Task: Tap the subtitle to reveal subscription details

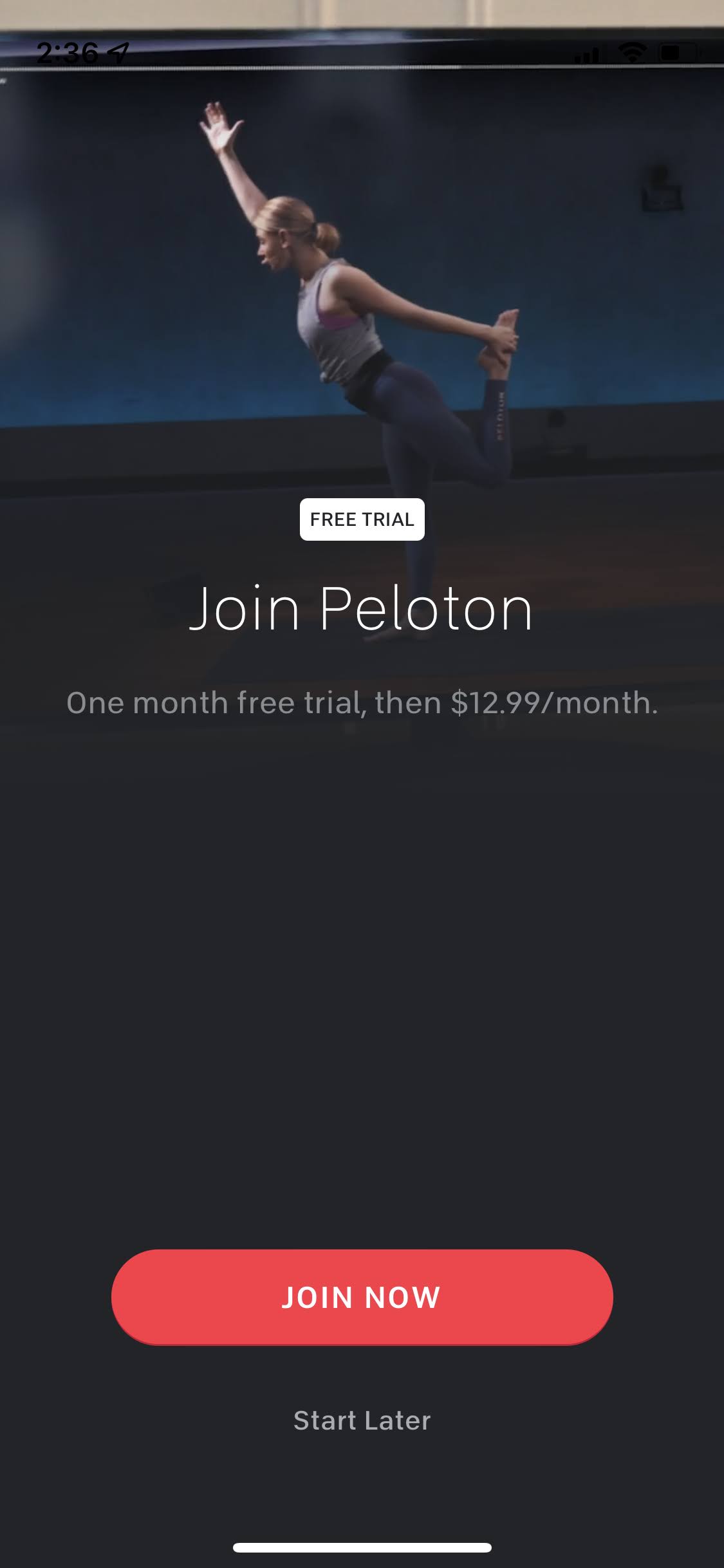Action: click(x=362, y=705)
